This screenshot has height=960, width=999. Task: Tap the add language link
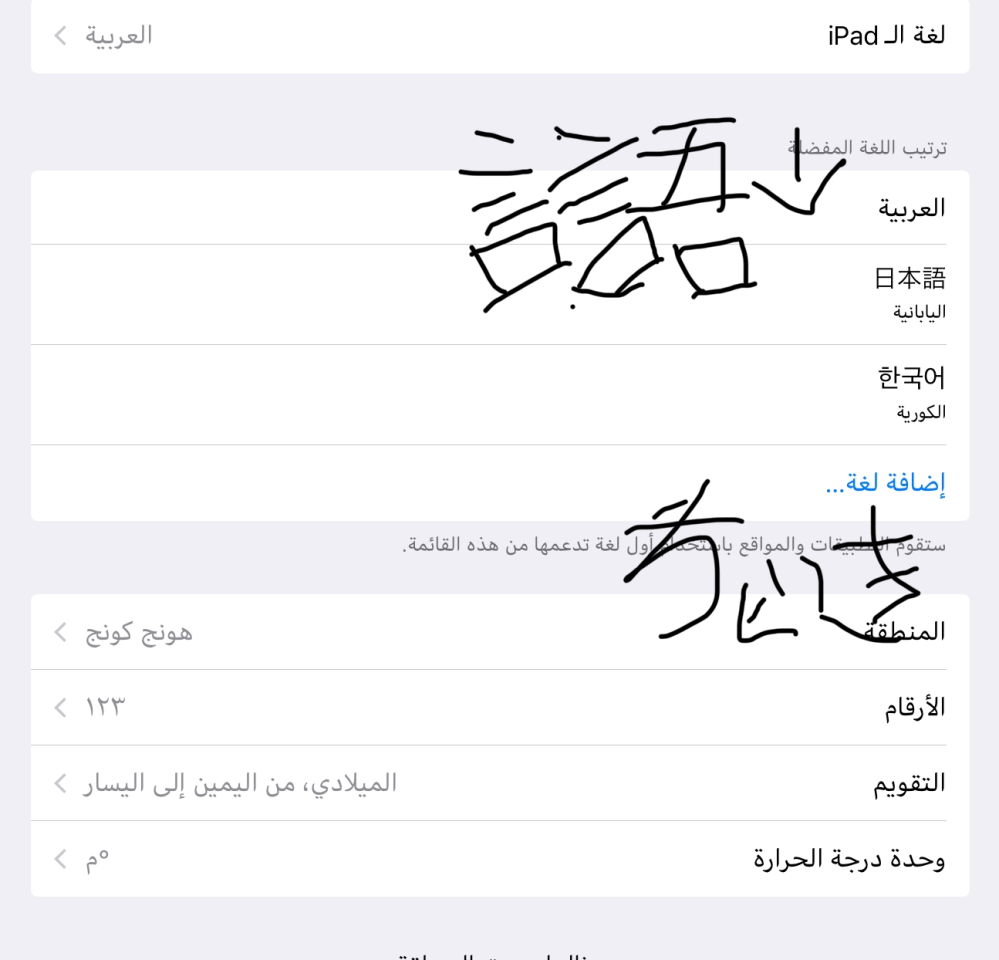pyautogui.click(x=884, y=483)
